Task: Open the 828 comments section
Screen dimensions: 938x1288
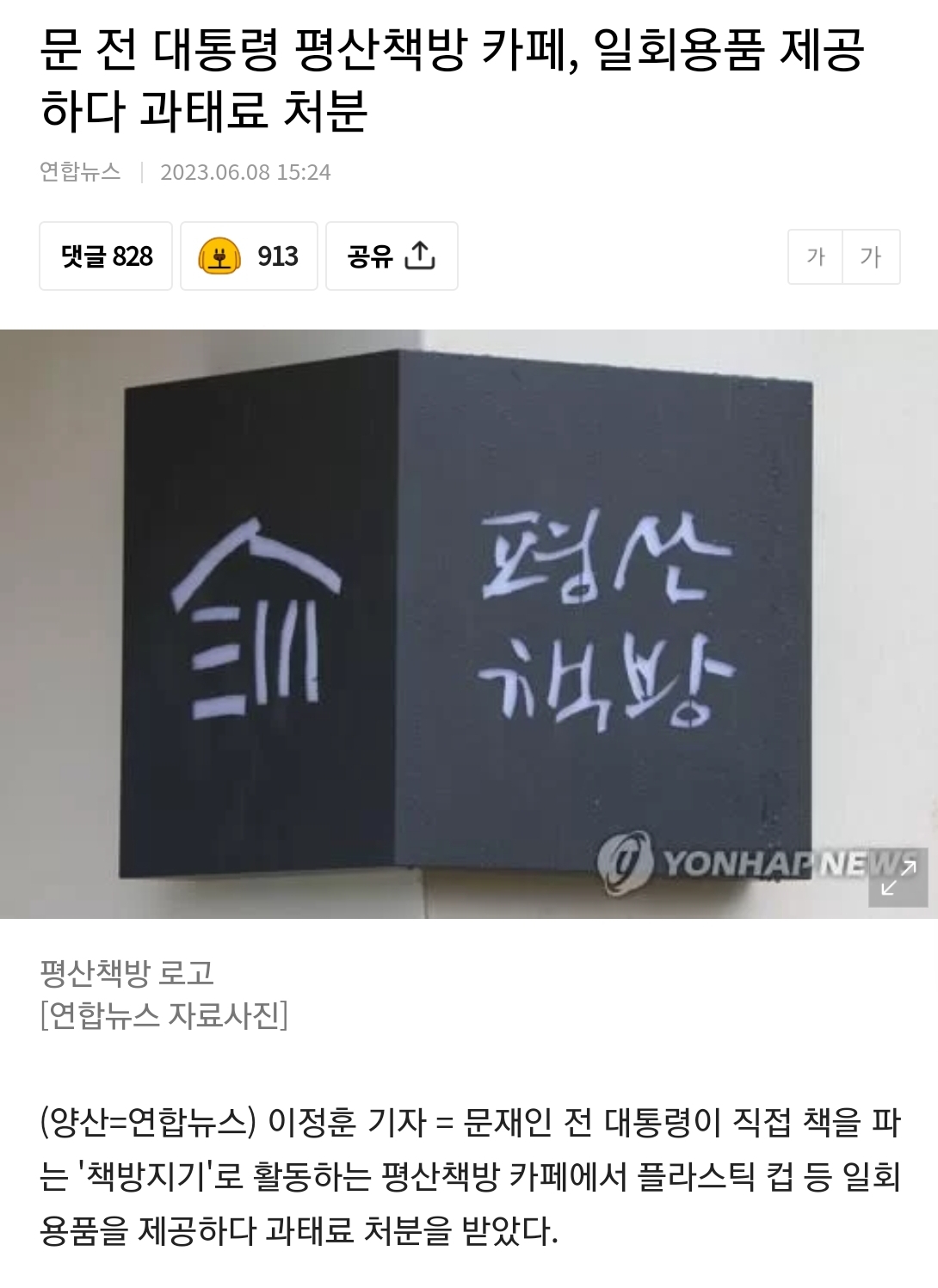Action: [x=106, y=256]
